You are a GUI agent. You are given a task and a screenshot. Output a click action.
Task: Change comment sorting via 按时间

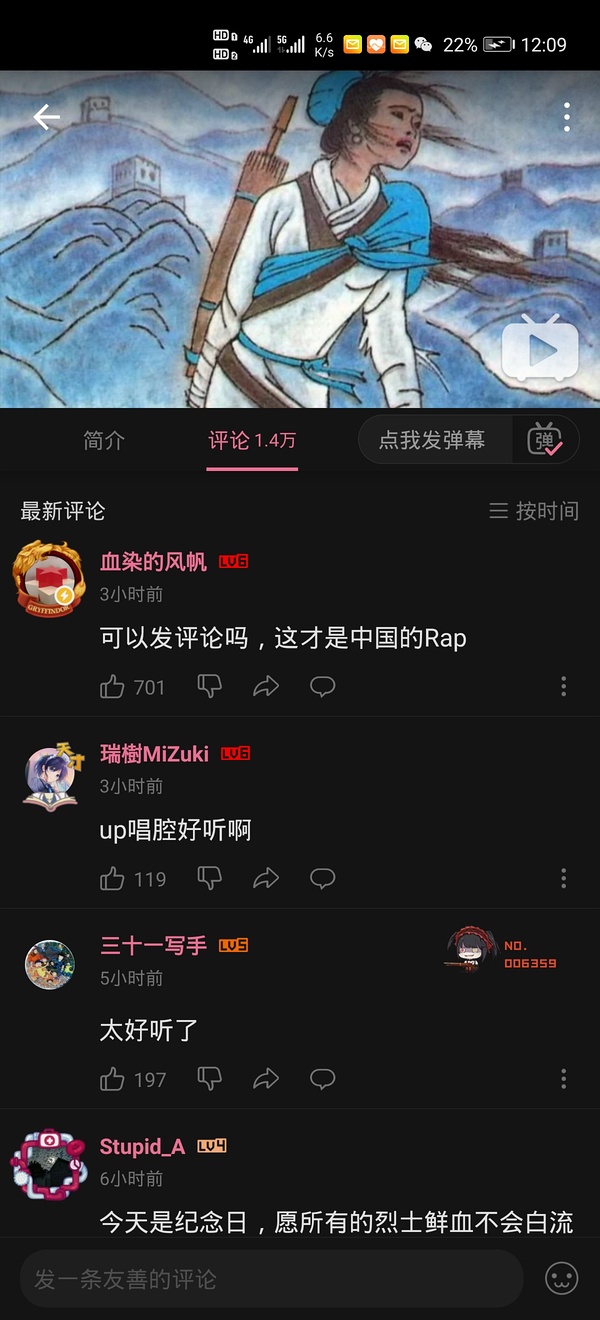click(x=534, y=511)
